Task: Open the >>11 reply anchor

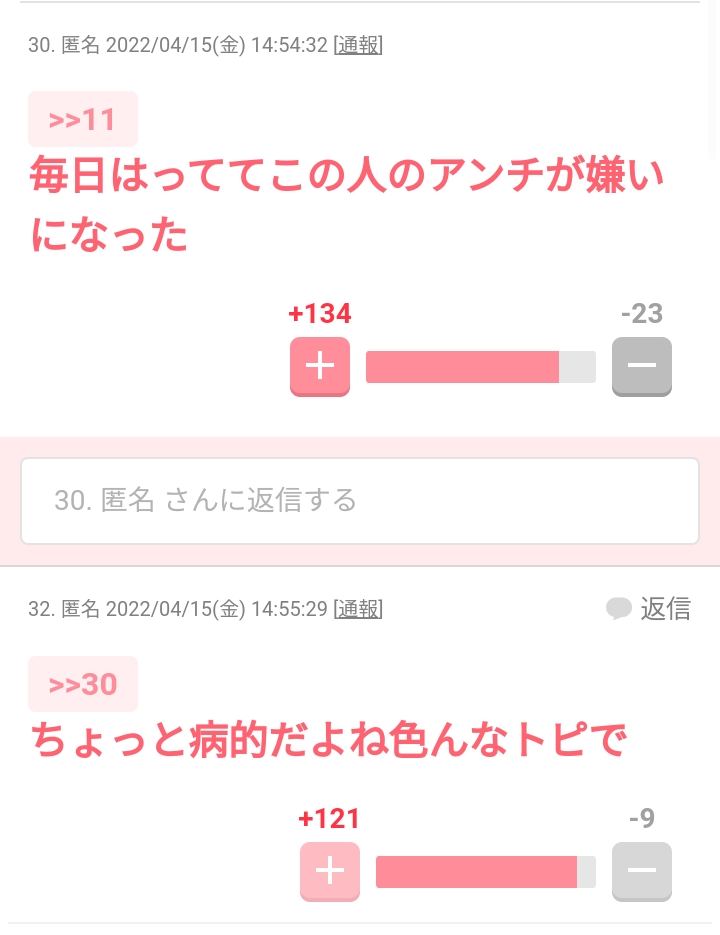Action: click(83, 120)
